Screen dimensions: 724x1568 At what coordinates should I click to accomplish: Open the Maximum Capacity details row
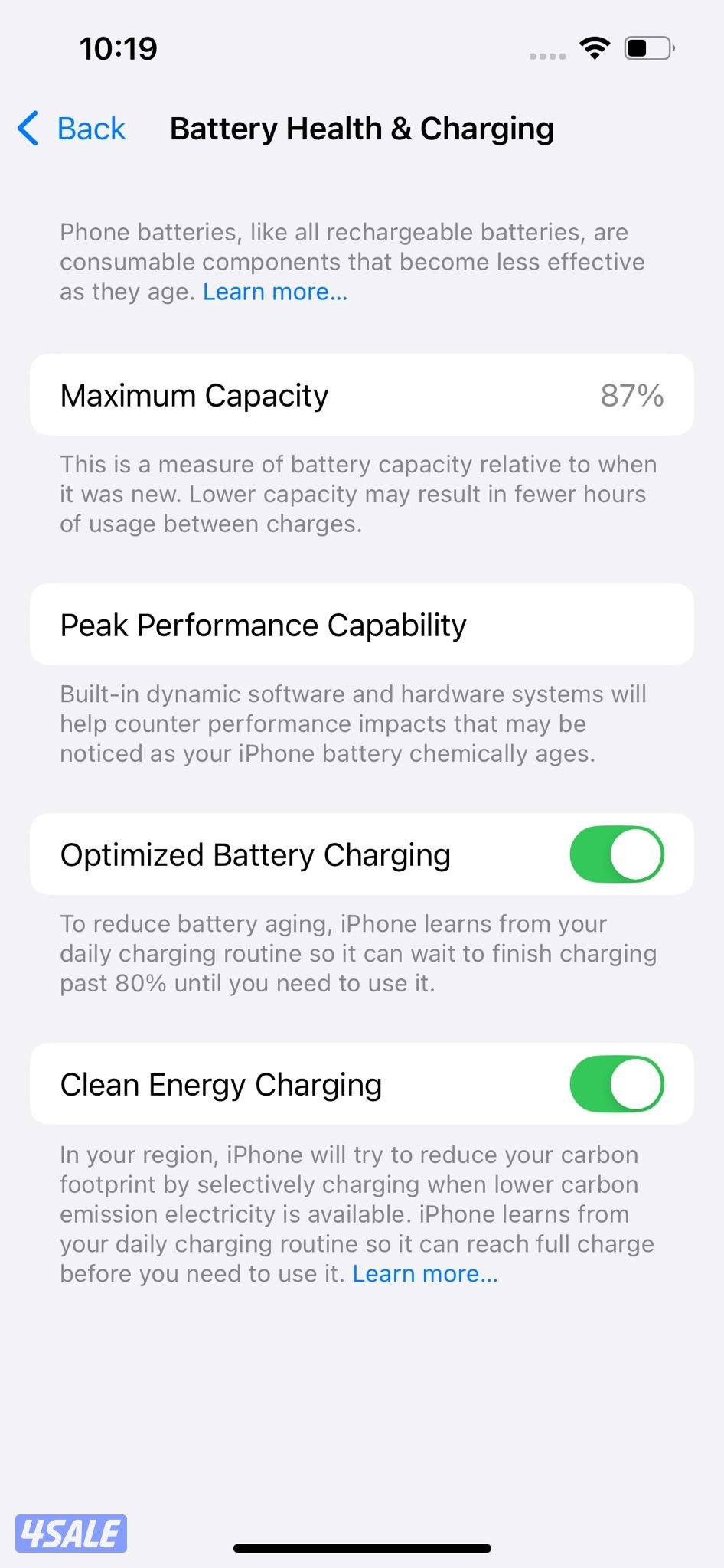(x=362, y=394)
